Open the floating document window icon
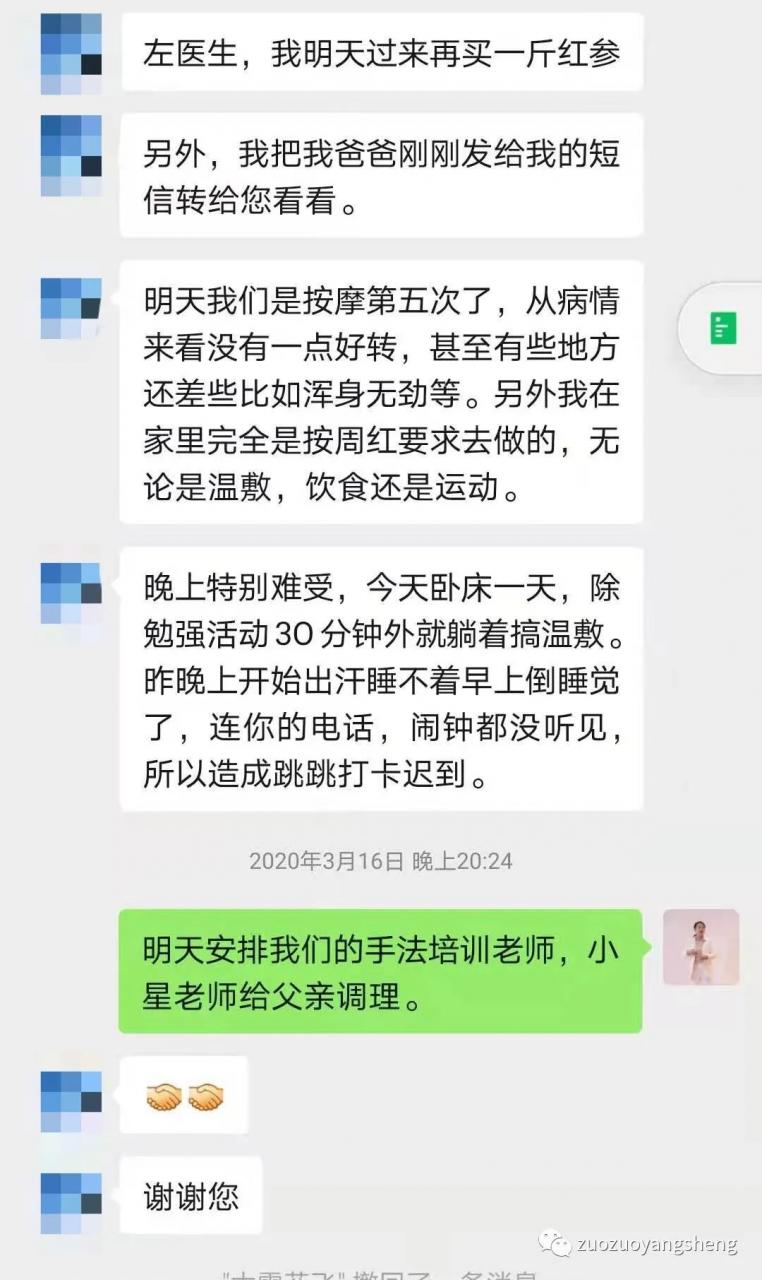Screen dimensions: 762x1280 723,328
